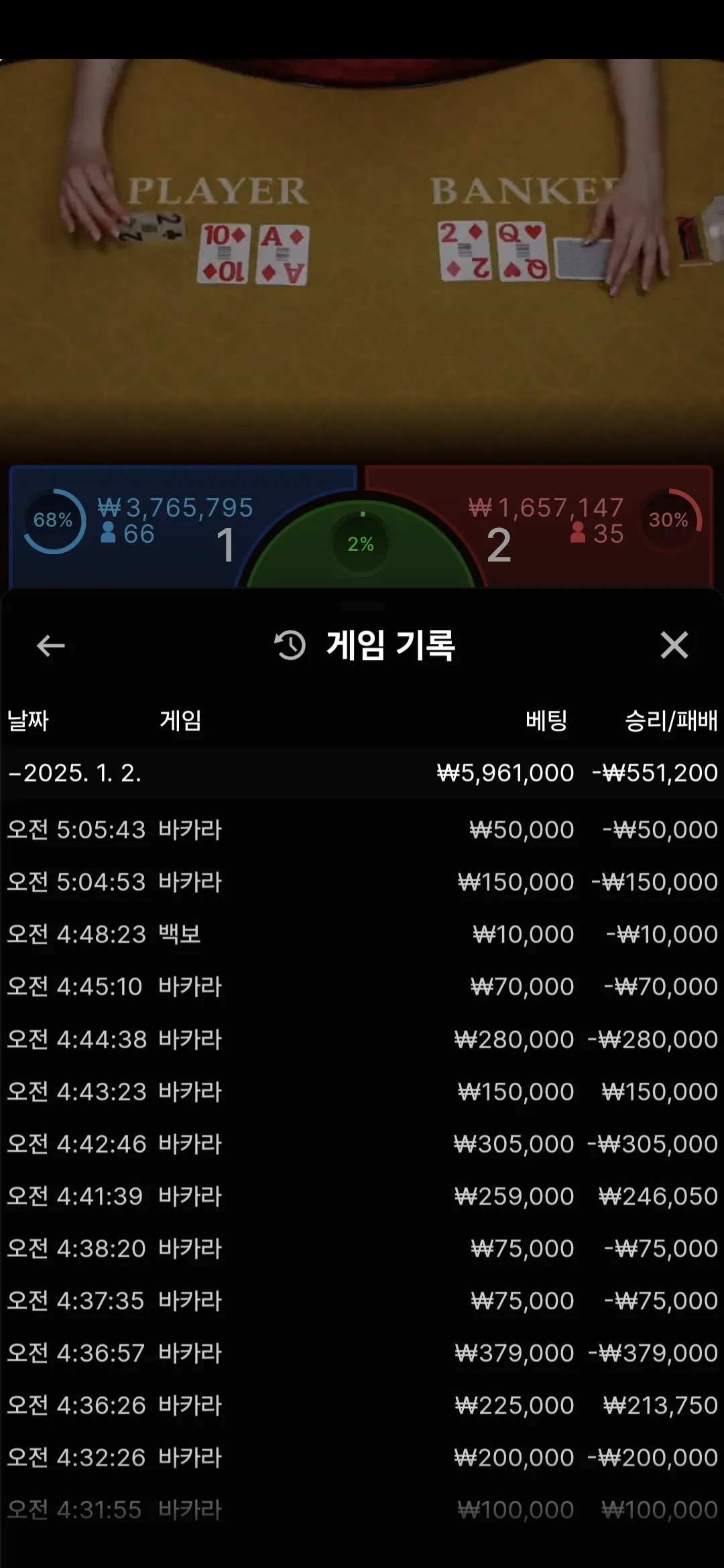Open the 오전 4:43:23 winning record
724x1568 pixels.
(x=362, y=1092)
